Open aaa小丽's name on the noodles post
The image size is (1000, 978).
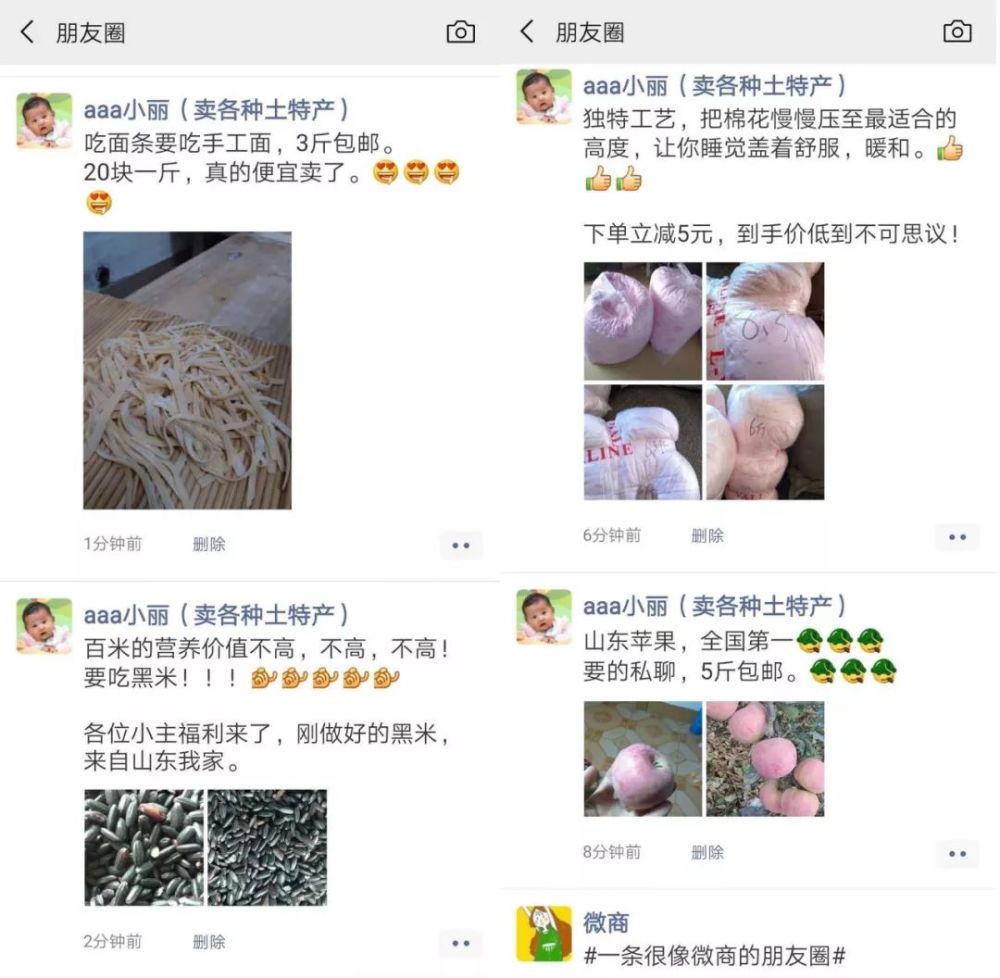(216, 109)
